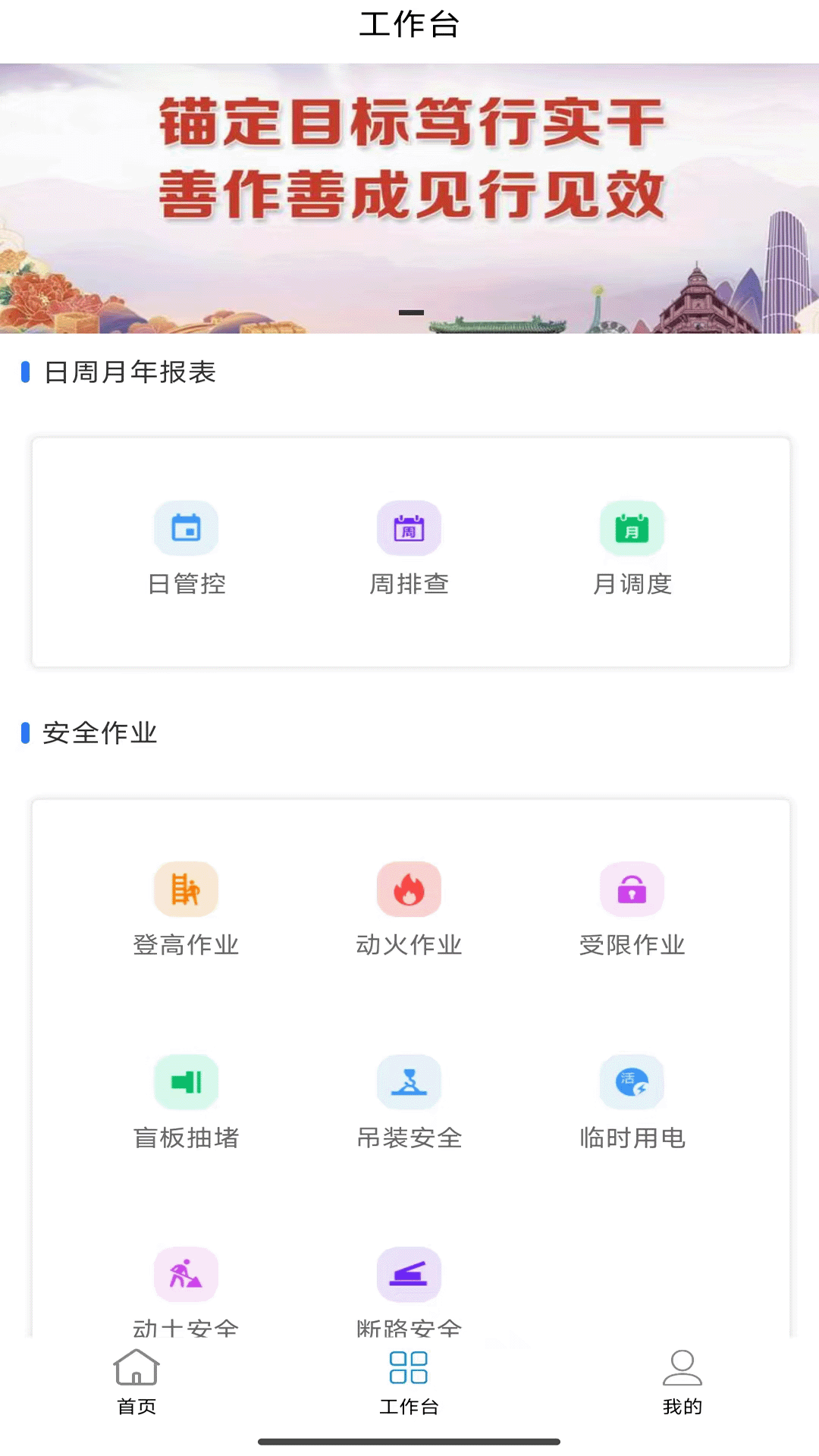The width and height of the screenshot is (819, 1456).
Task: Open the 日管控 daily control icon
Action: click(186, 529)
